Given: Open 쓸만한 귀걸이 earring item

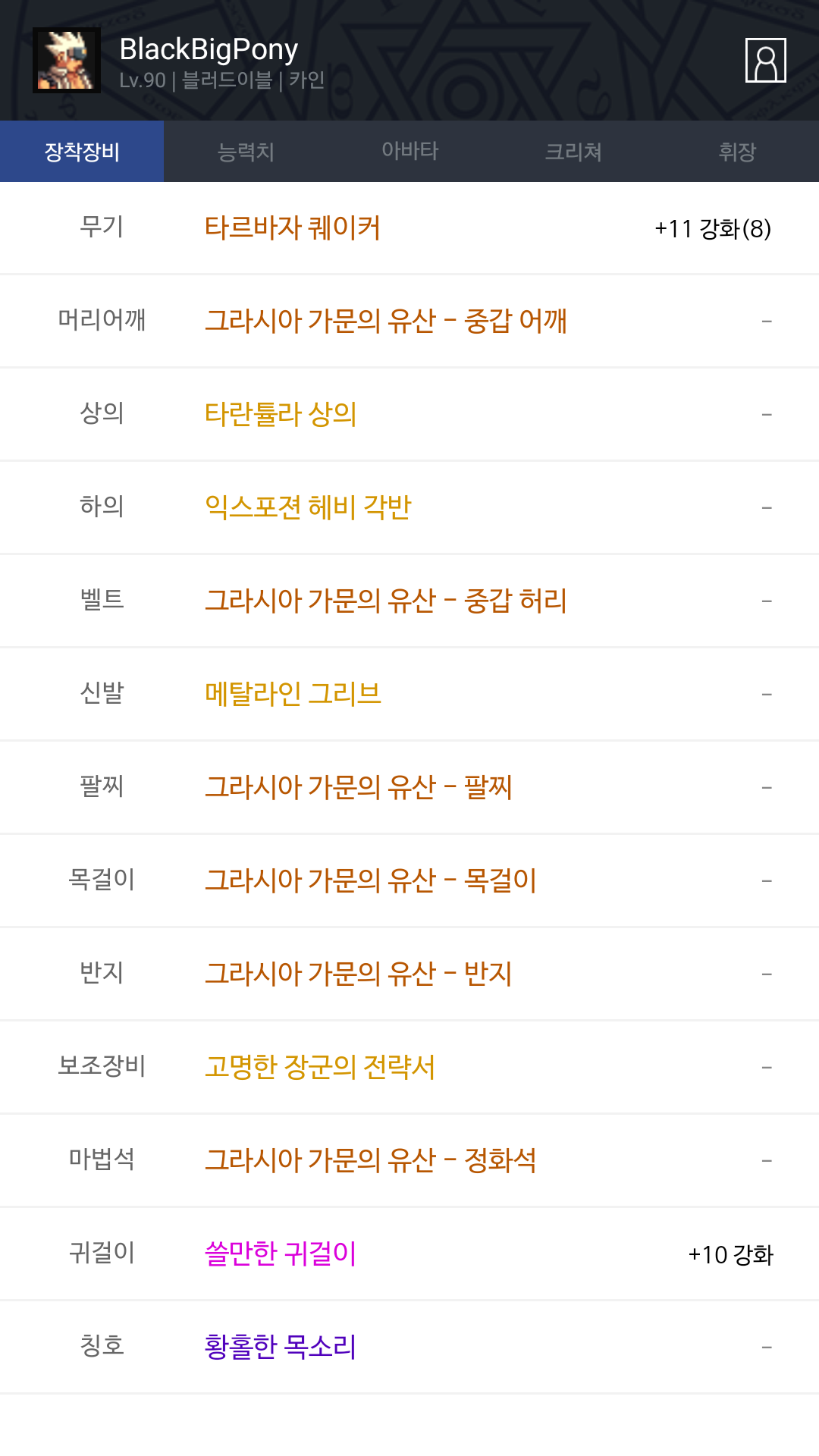Looking at the screenshot, I should [281, 1254].
